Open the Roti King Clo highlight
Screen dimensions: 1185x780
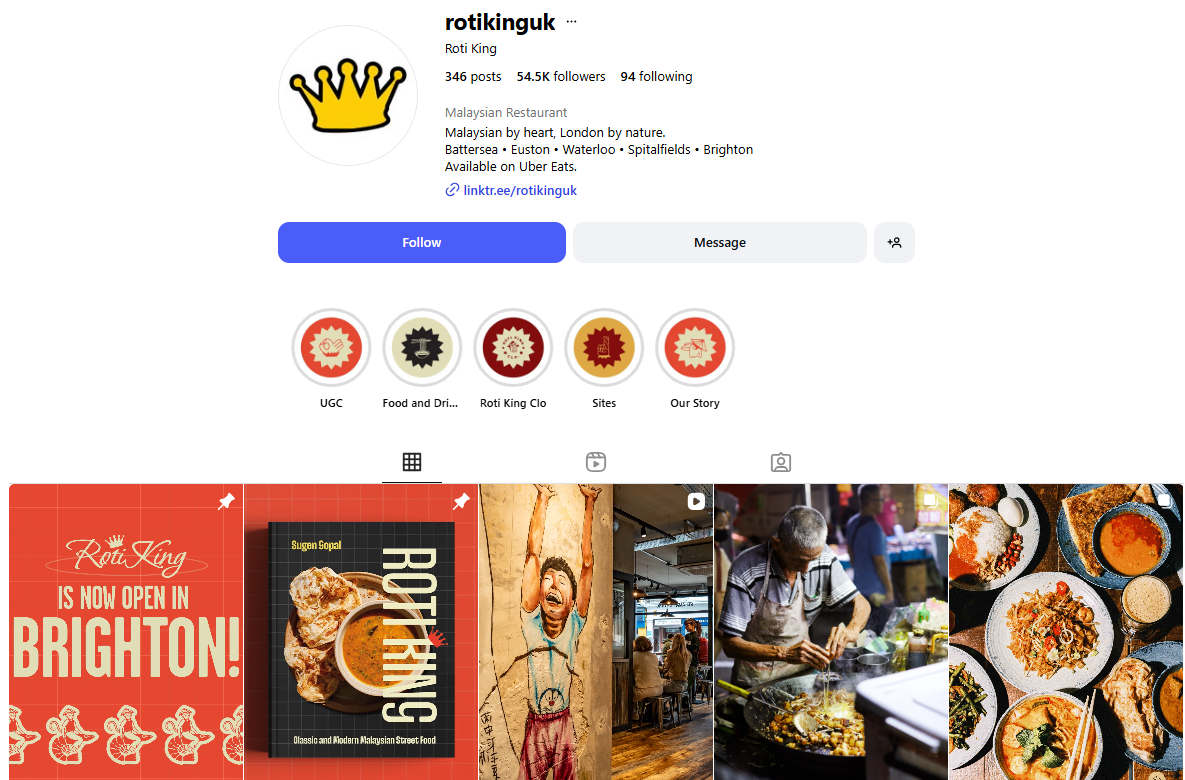point(513,348)
